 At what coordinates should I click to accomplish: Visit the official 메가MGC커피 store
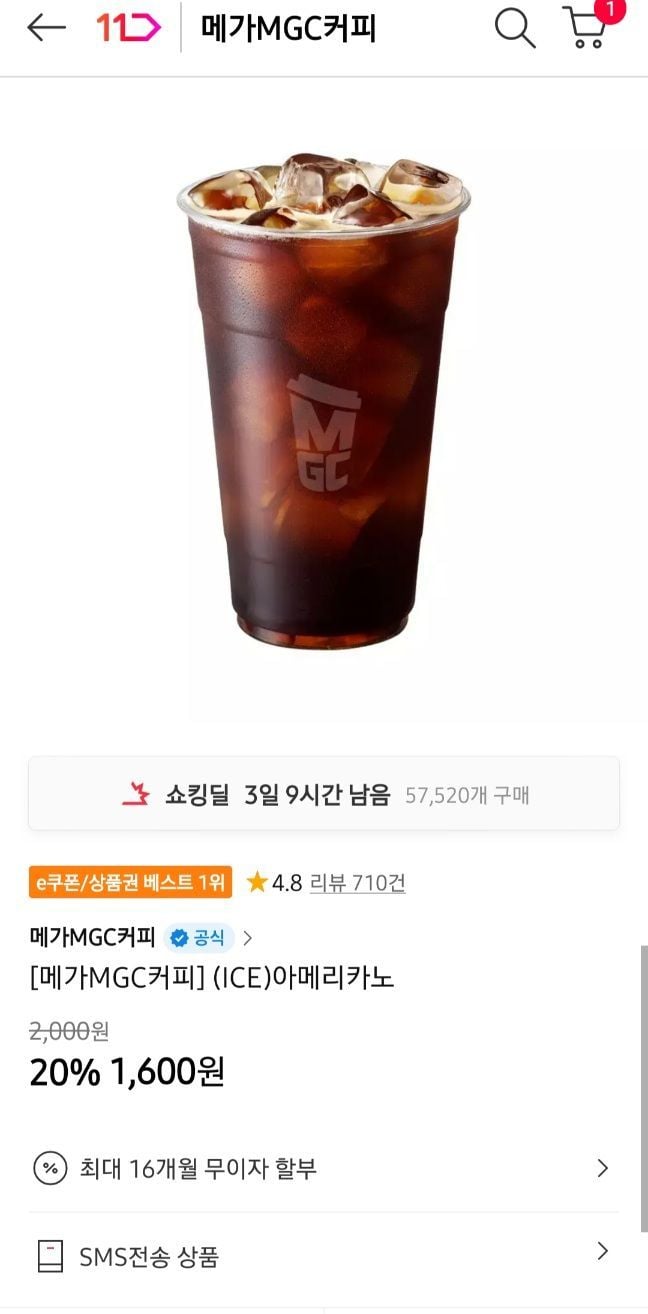pos(140,938)
